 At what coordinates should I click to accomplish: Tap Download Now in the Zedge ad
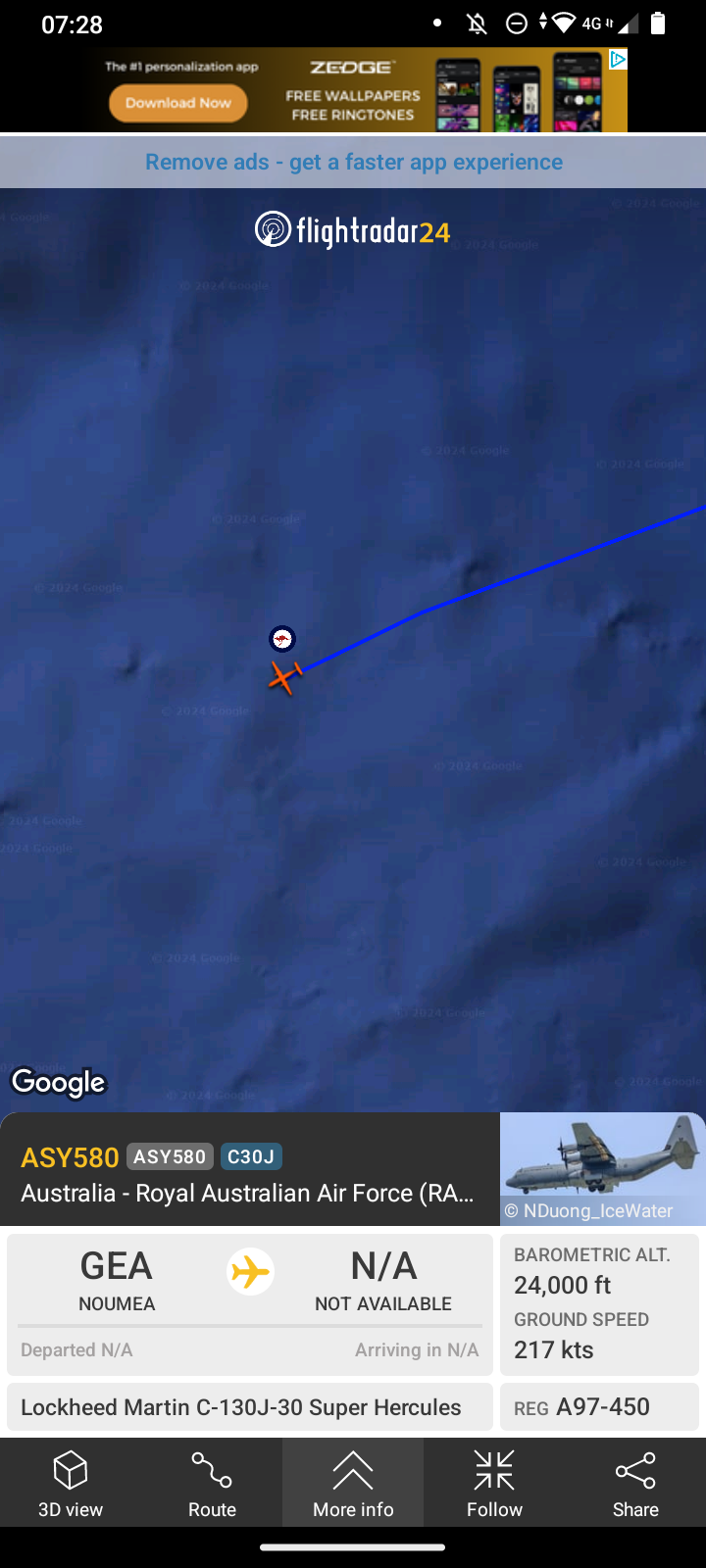click(178, 103)
